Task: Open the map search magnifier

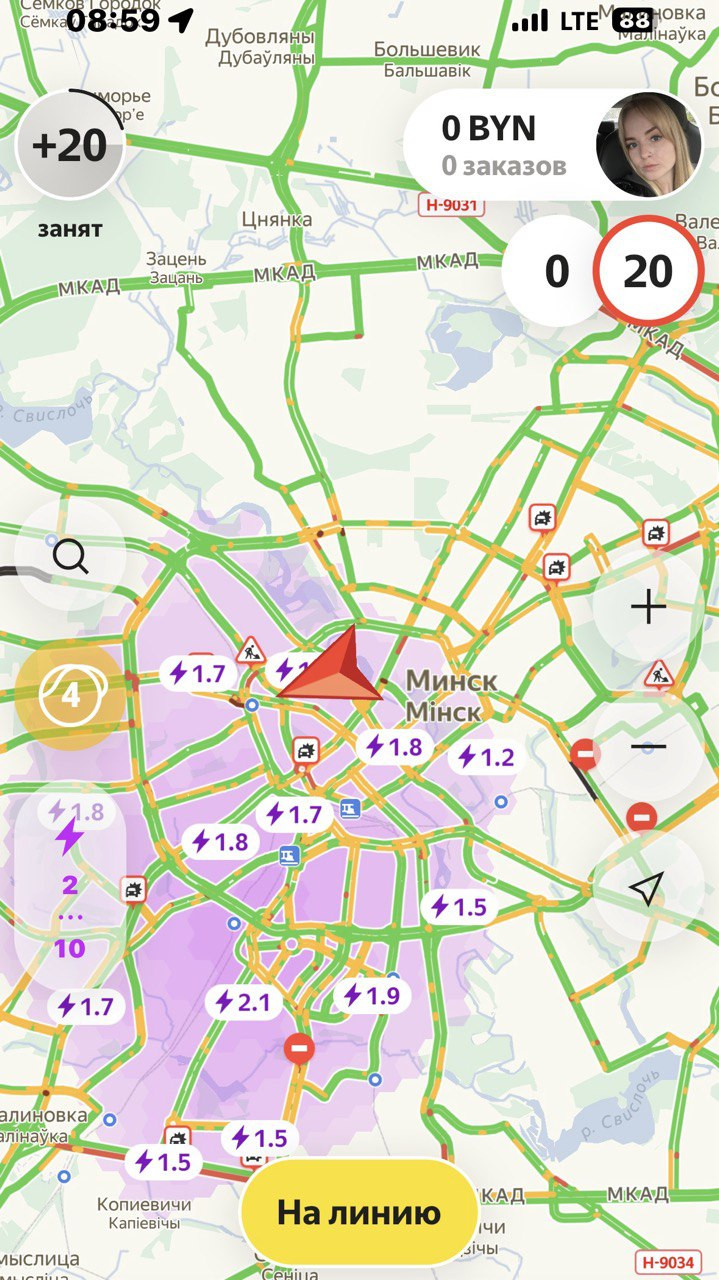Action: click(x=70, y=554)
